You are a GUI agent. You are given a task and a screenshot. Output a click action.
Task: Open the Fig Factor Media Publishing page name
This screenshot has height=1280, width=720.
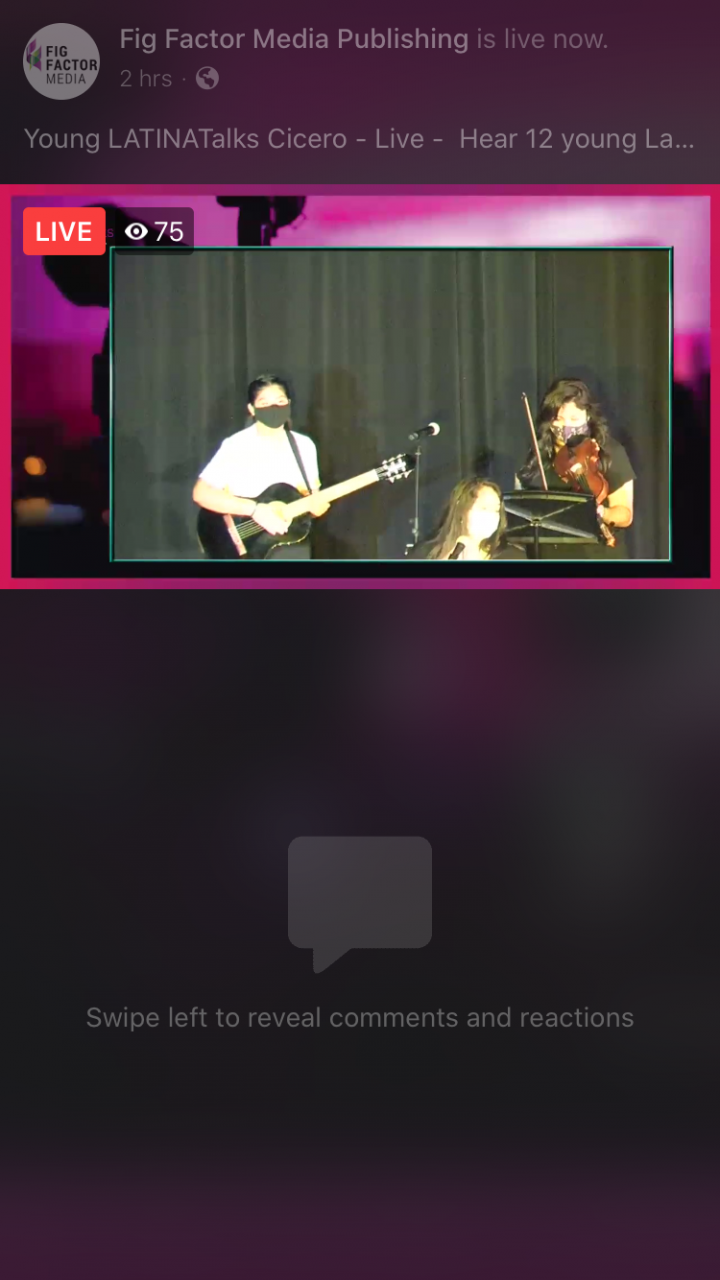pyautogui.click(x=293, y=40)
